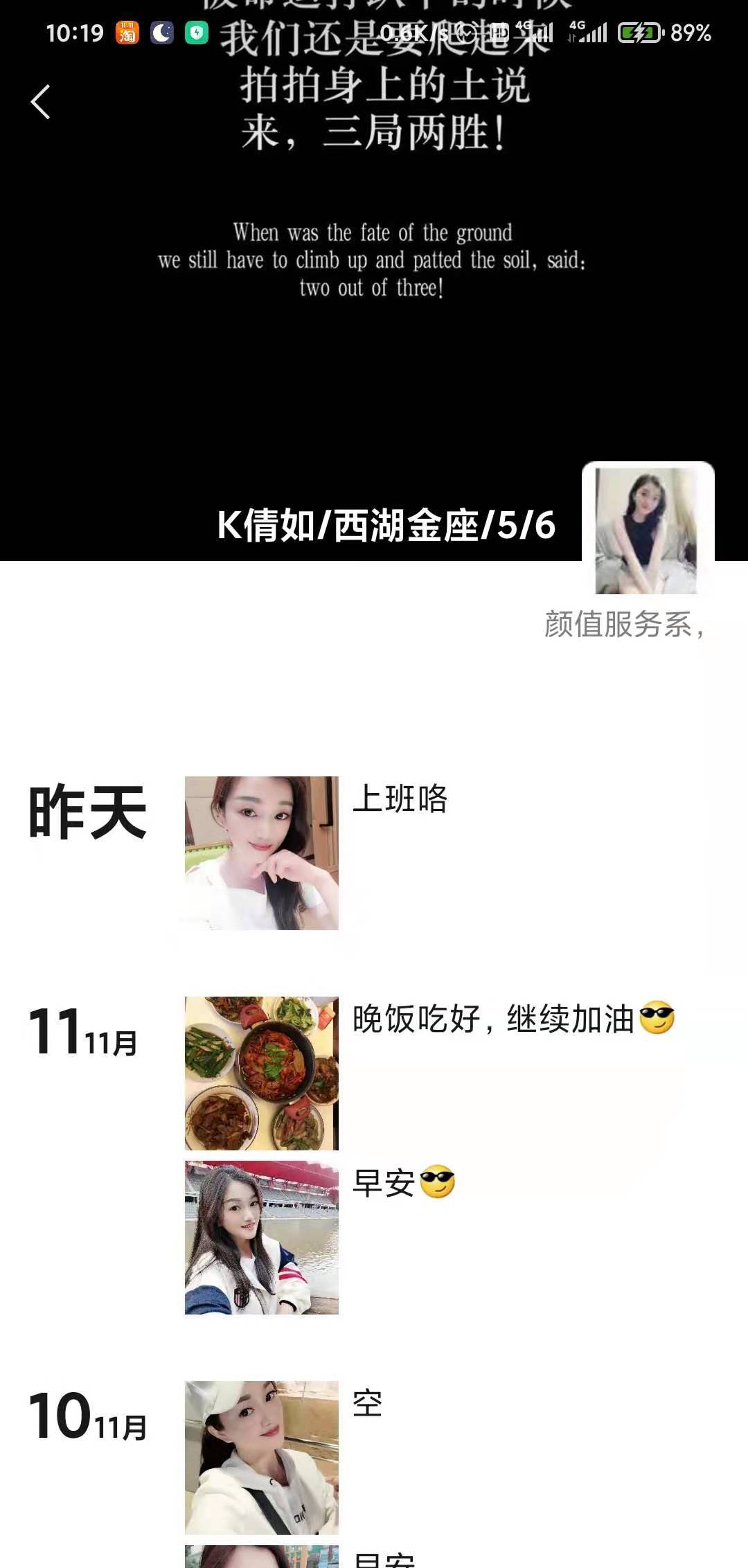
Task: View the dinner post 晚饭吃好，继续加油
Action: (x=262, y=1073)
